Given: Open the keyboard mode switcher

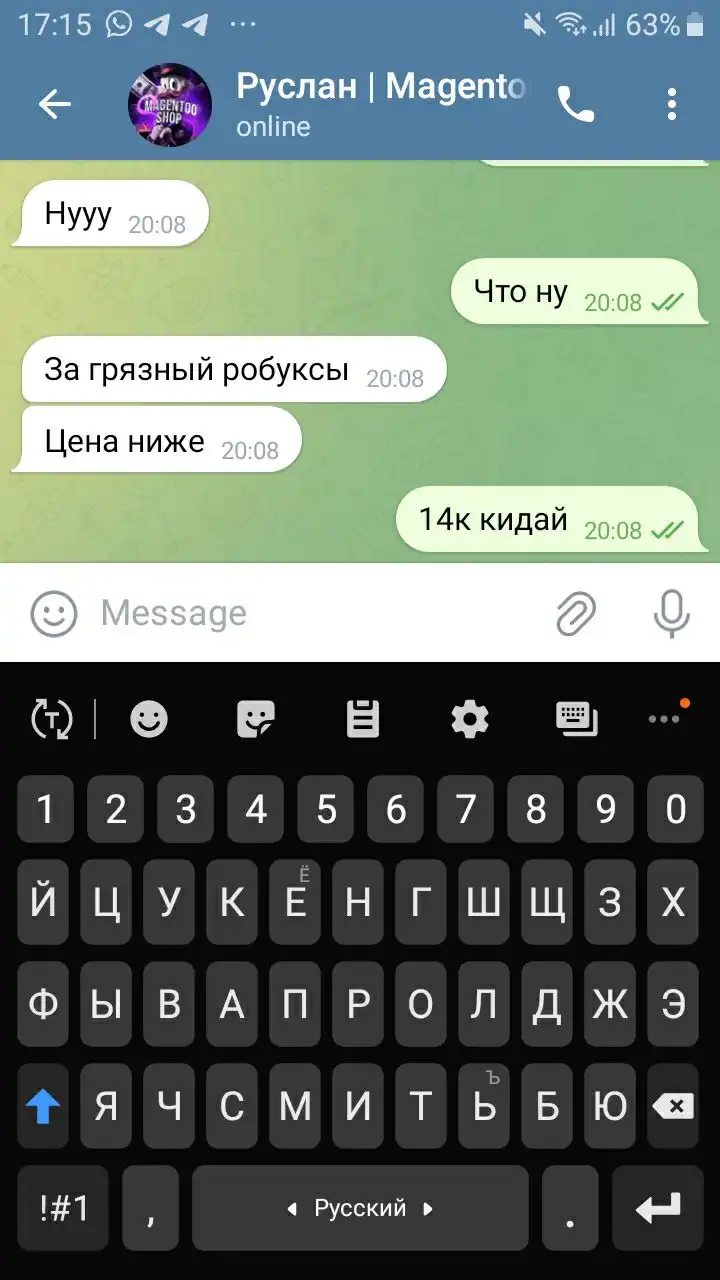Looking at the screenshot, I should coord(577,719).
